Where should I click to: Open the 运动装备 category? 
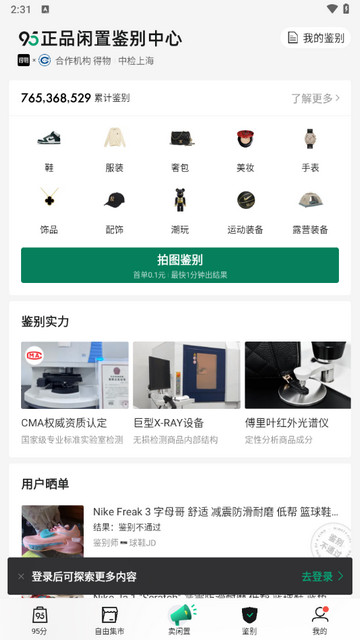[245, 211]
